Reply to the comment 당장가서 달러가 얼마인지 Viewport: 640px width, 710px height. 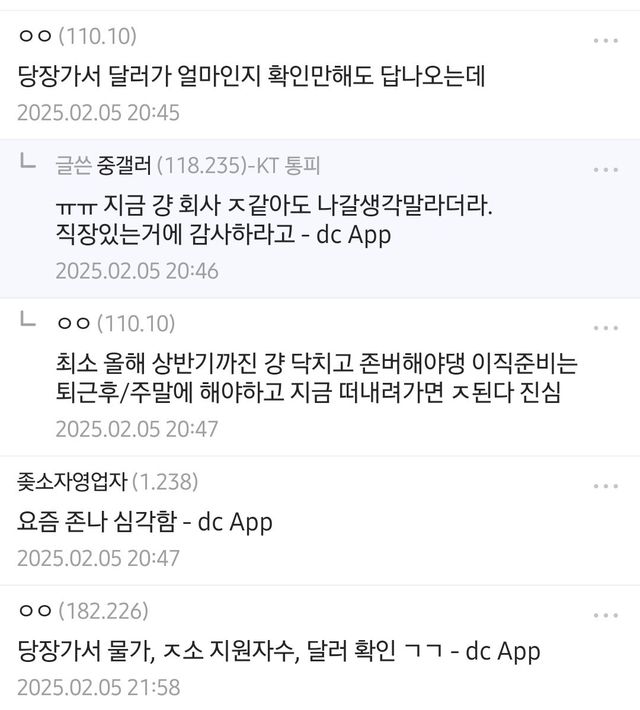point(251,75)
